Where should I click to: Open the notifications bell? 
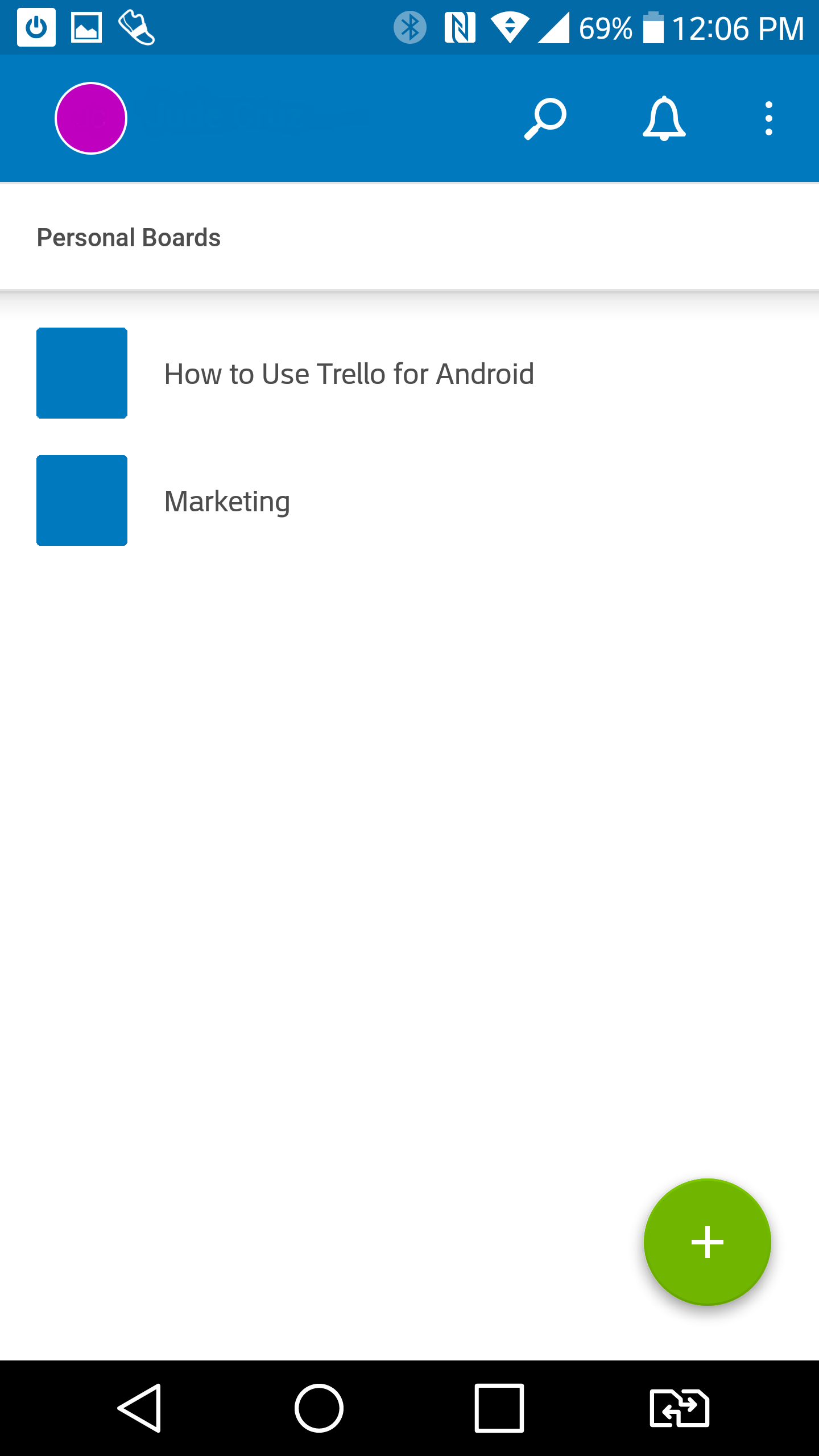point(664,118)
